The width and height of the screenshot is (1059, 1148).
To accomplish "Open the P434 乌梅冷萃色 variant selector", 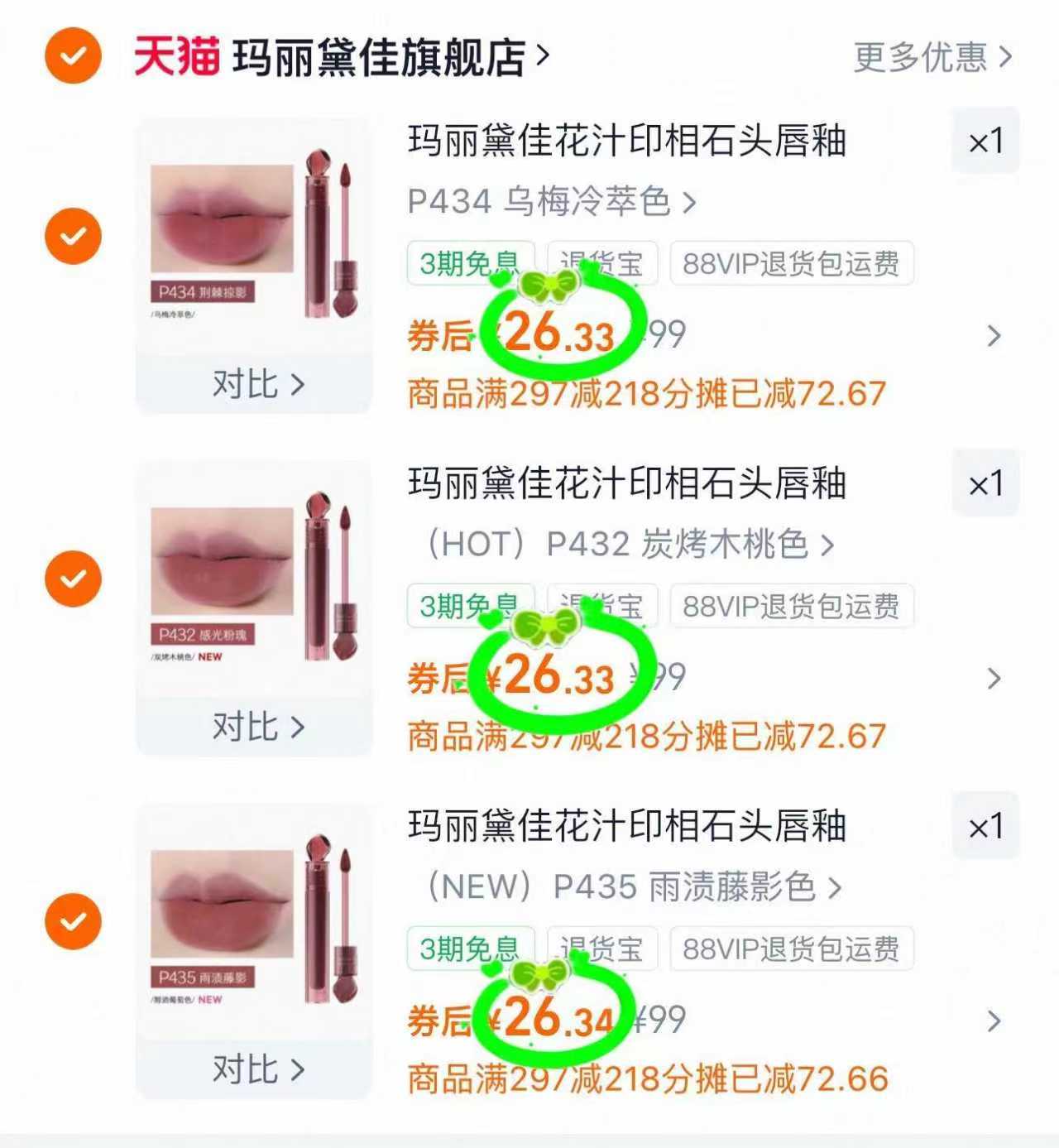I will 546,201.
